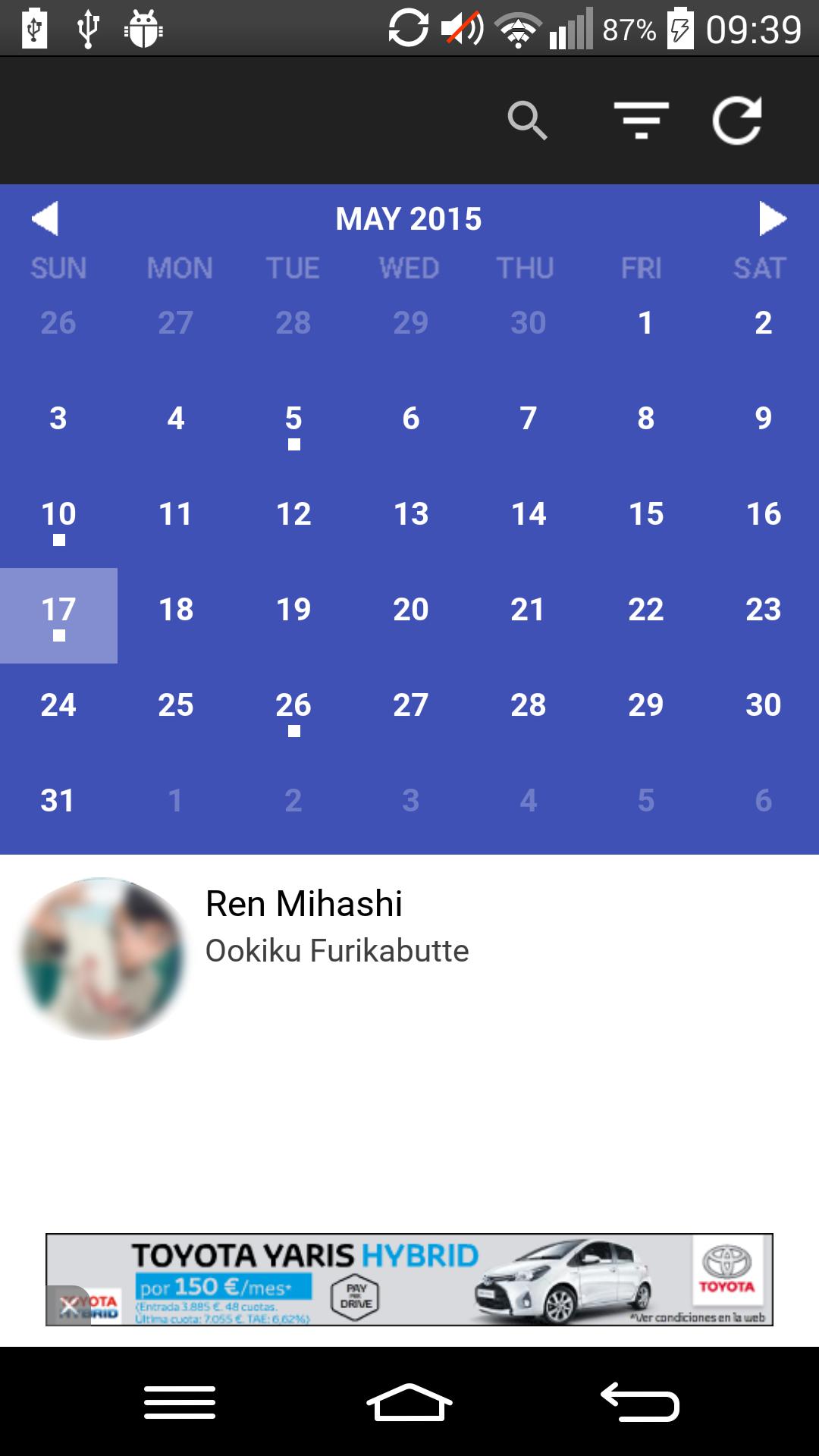Image resolution: width=819 pixels, height=1456 pixels.
Task: Open the filter options icon
Action: [641, 121]
